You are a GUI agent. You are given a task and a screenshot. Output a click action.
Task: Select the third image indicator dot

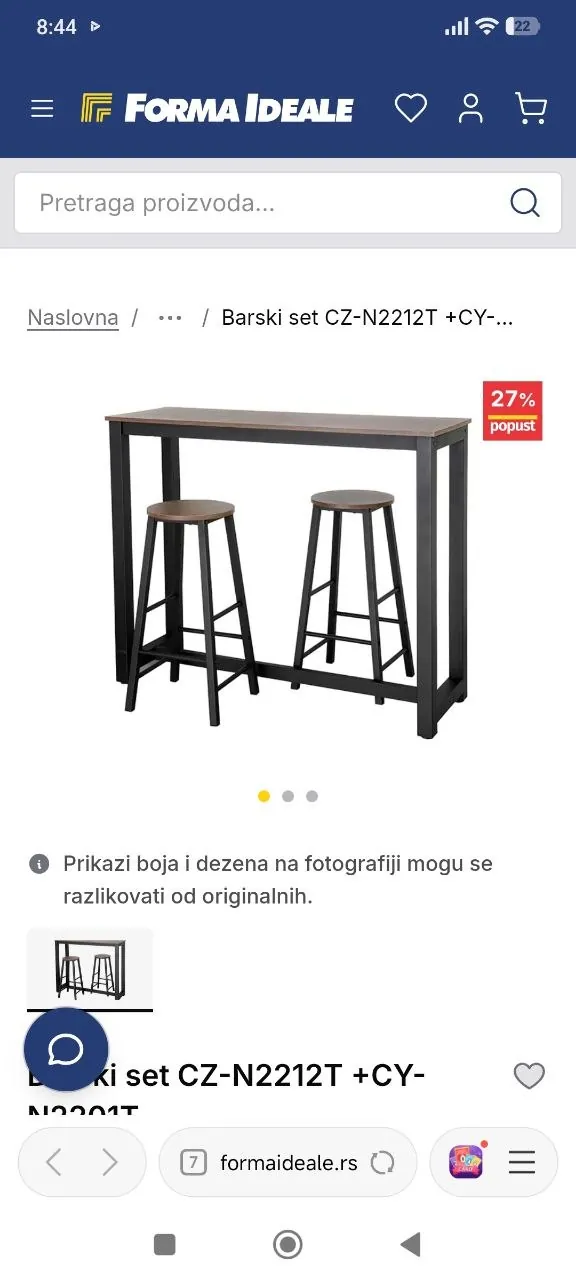click(312, 796)
